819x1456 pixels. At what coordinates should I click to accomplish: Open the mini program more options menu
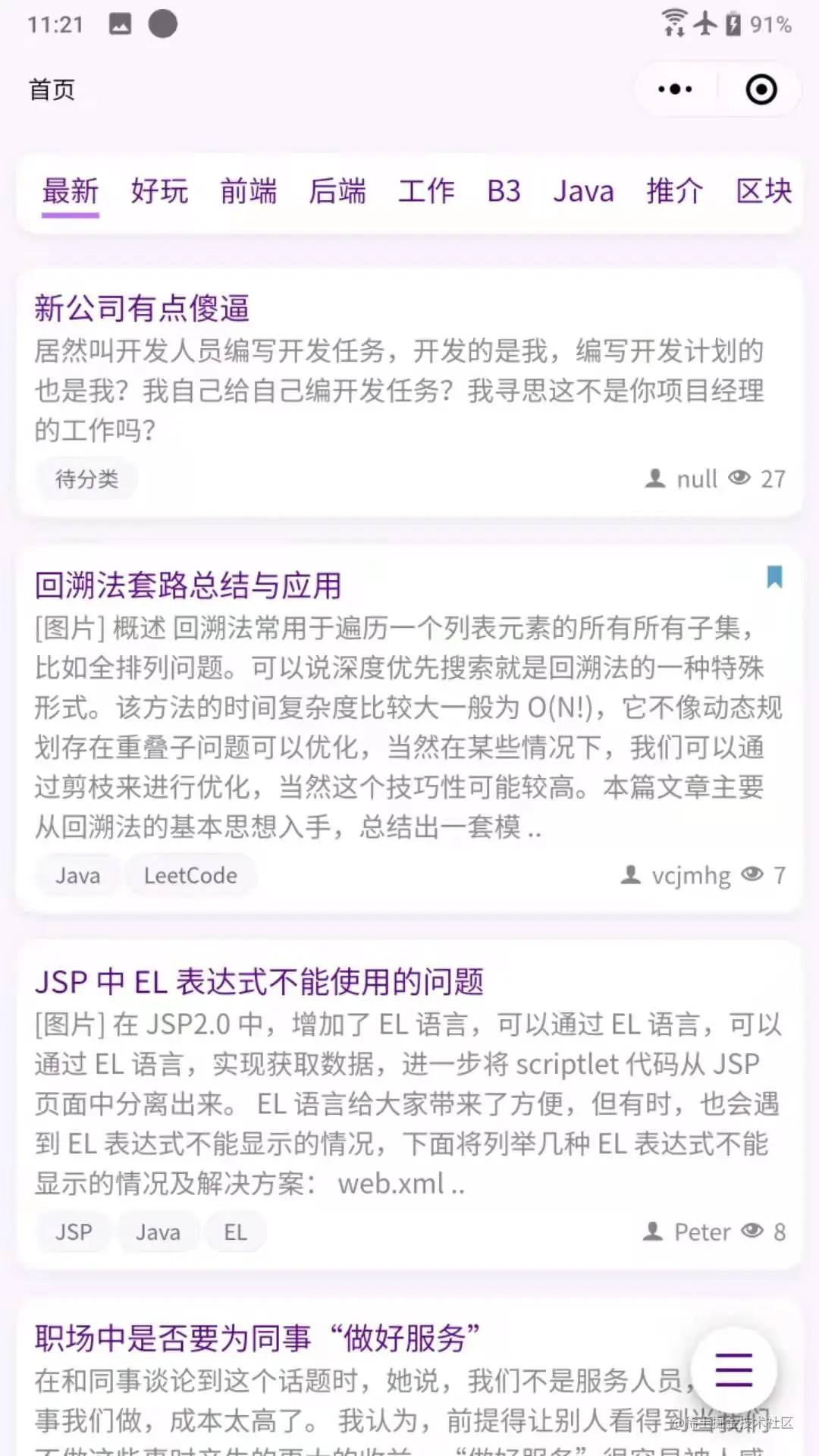tap(675, 89)
